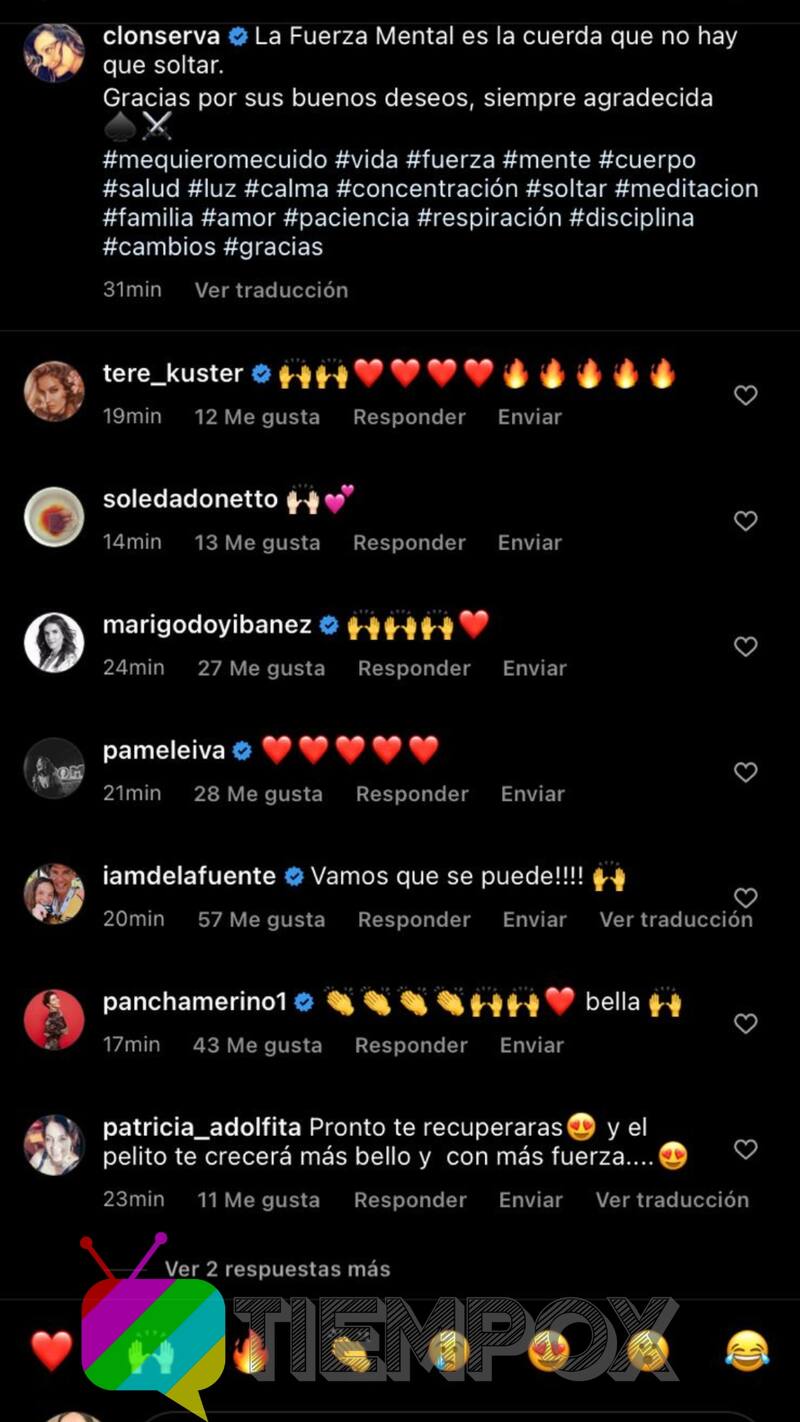800x1422 pixels.
Task: Translate patricia_adolfita's comment
Action: pyautogui.click(x=672, y=1200)
